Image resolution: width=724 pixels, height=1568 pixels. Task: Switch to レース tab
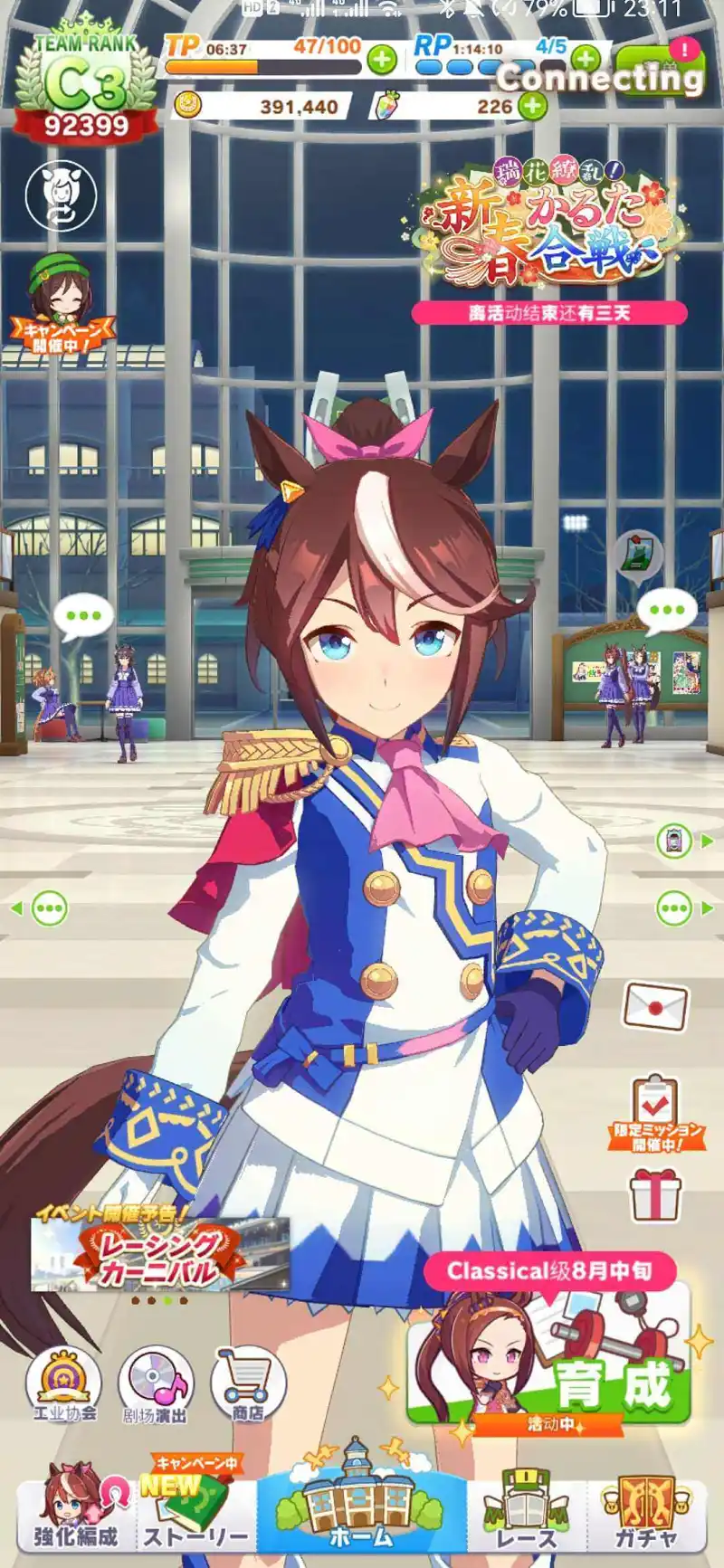tap(527, 1511)
